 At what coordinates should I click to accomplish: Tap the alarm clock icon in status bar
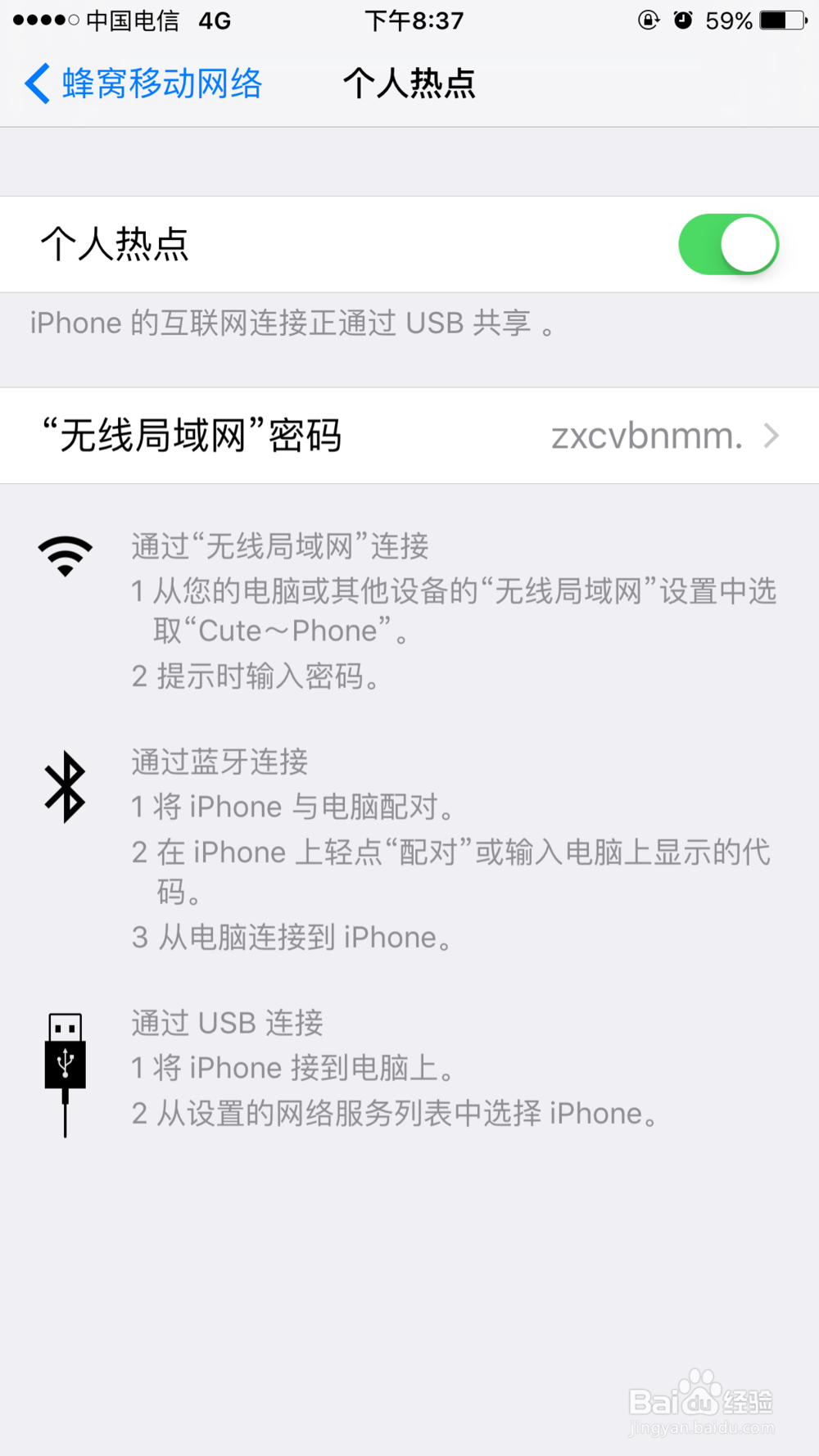pyautogui.click(x=685, y=20)
